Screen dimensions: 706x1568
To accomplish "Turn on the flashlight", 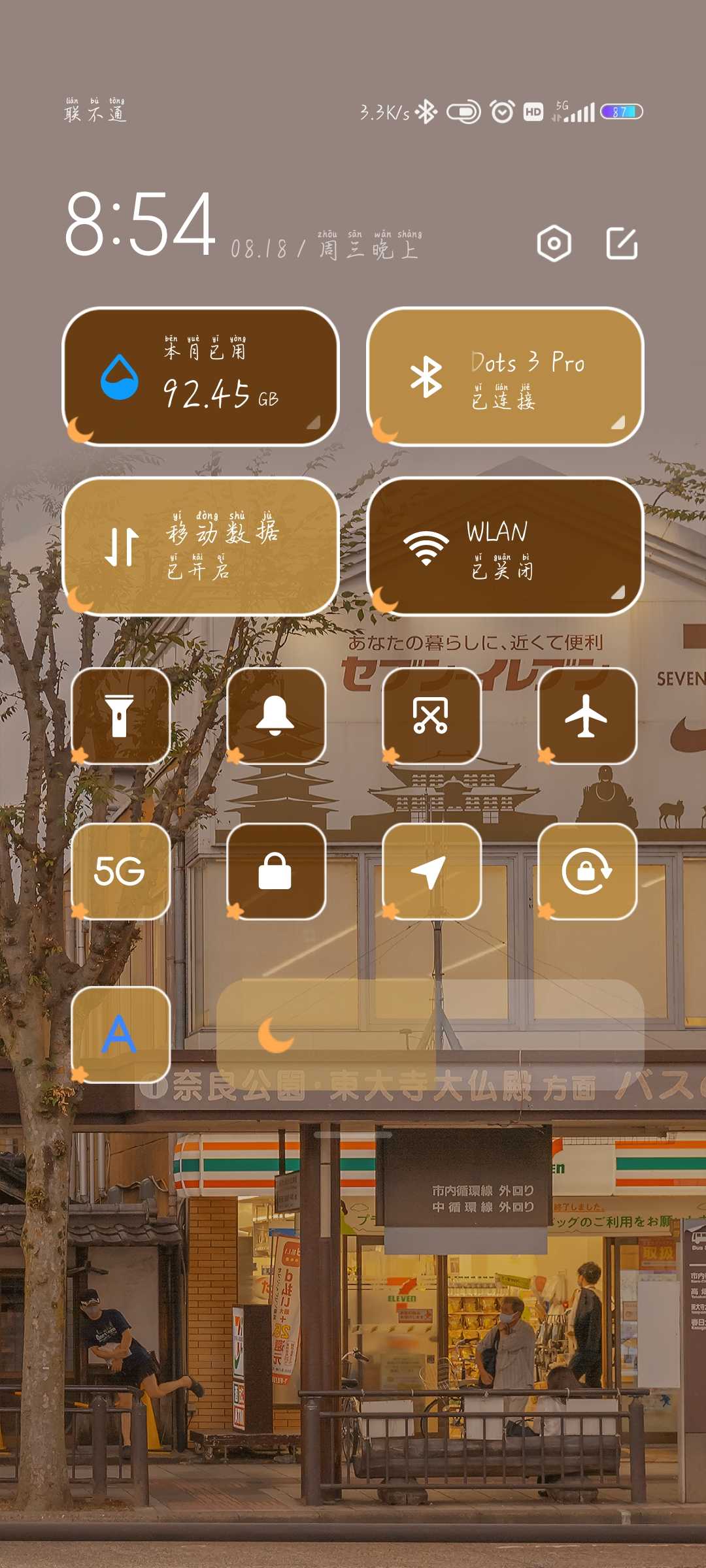I will (x=120, y=716).
